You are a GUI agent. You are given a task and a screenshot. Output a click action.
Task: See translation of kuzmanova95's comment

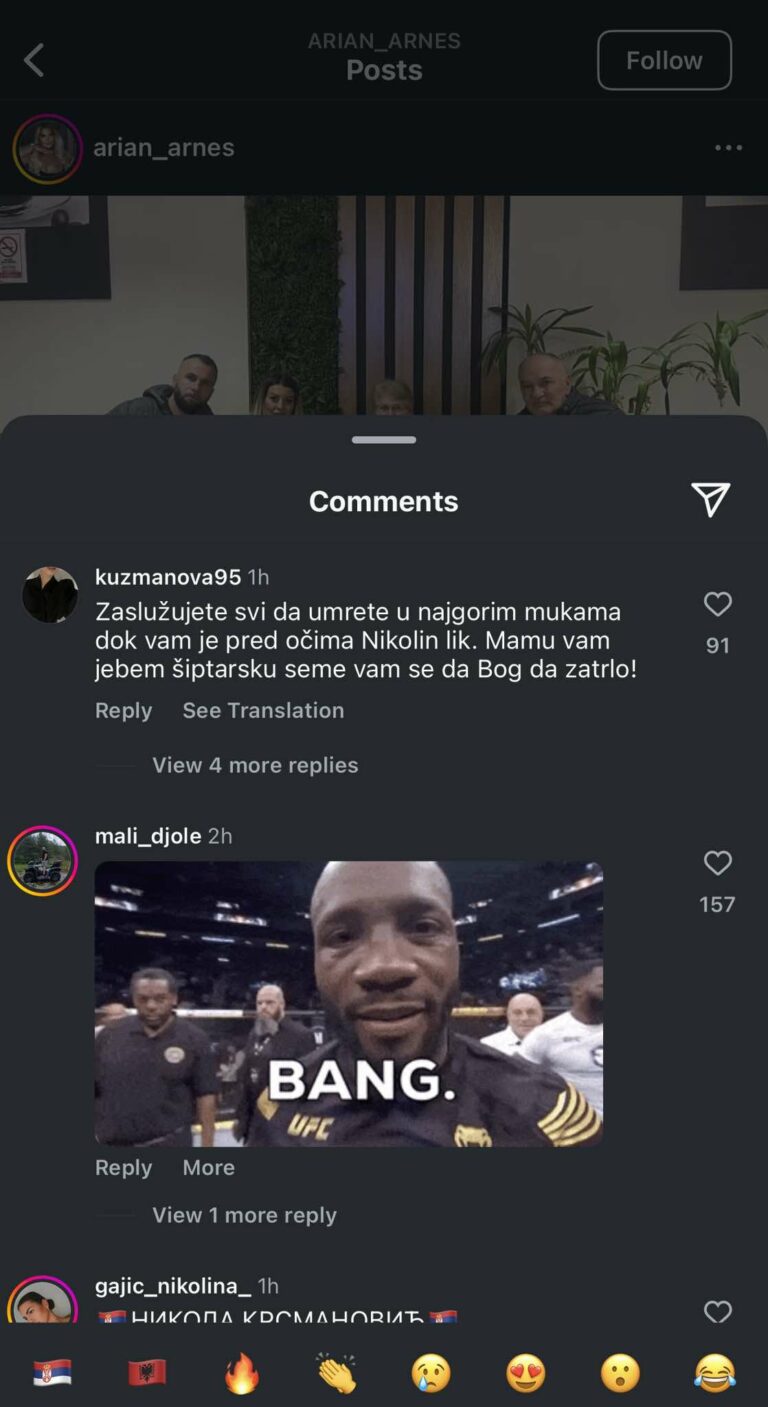coord(263,710)
